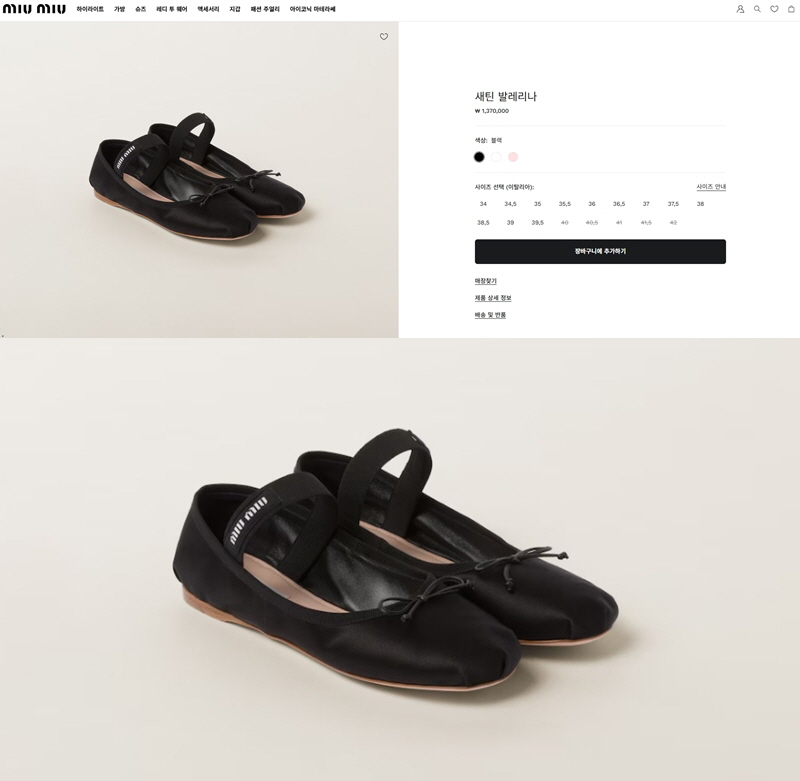
Task: Open the 하이라이트 menu
Action: (x=90, y=9)
